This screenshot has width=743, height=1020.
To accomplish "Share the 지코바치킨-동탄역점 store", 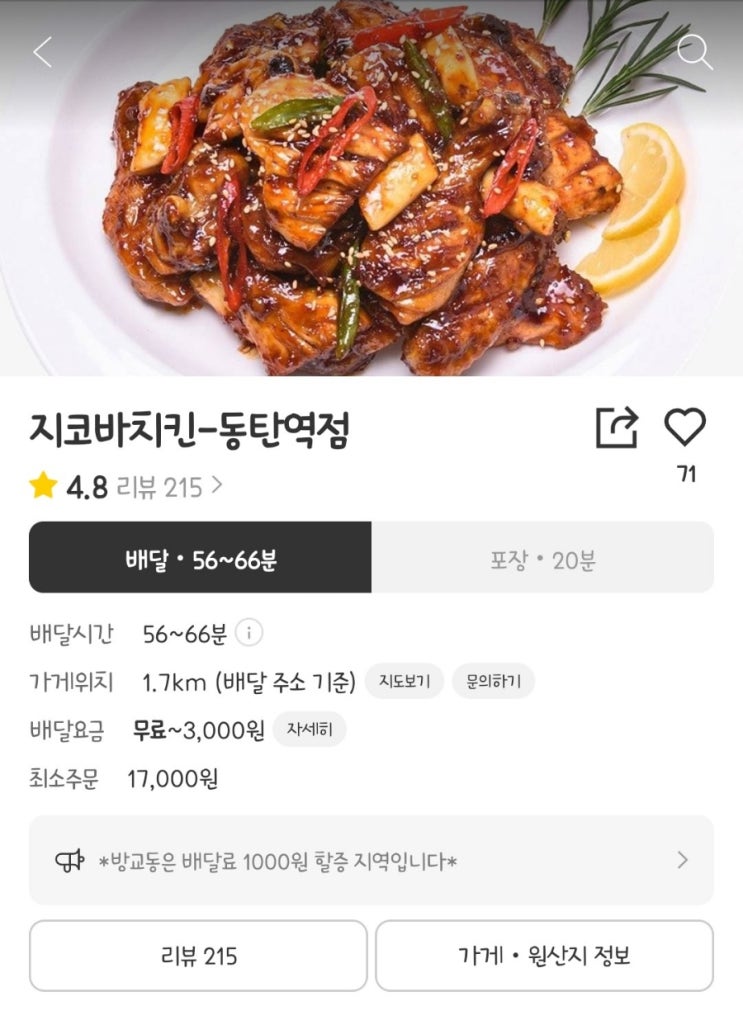I will [x=616, y=428].
